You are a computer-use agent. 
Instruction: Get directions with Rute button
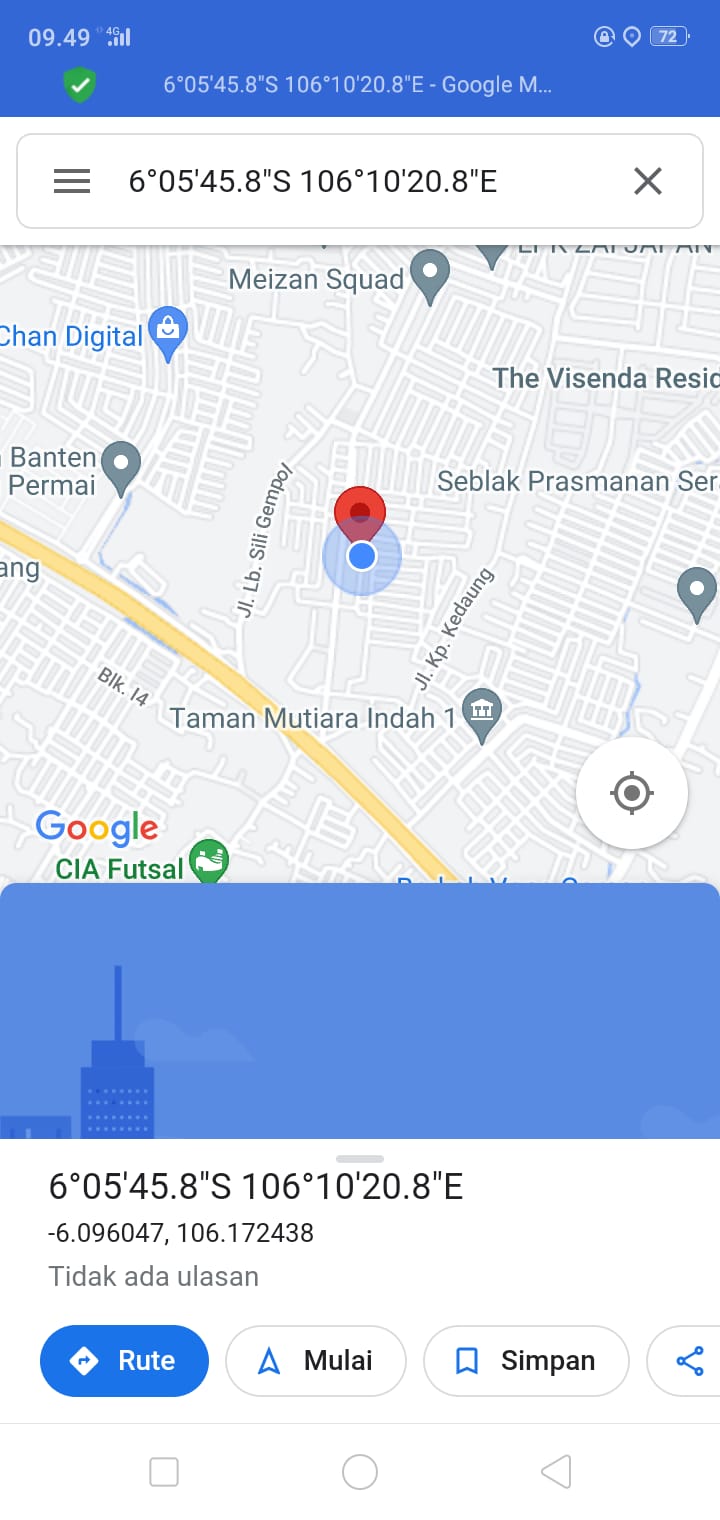[x=124, y=1360]
